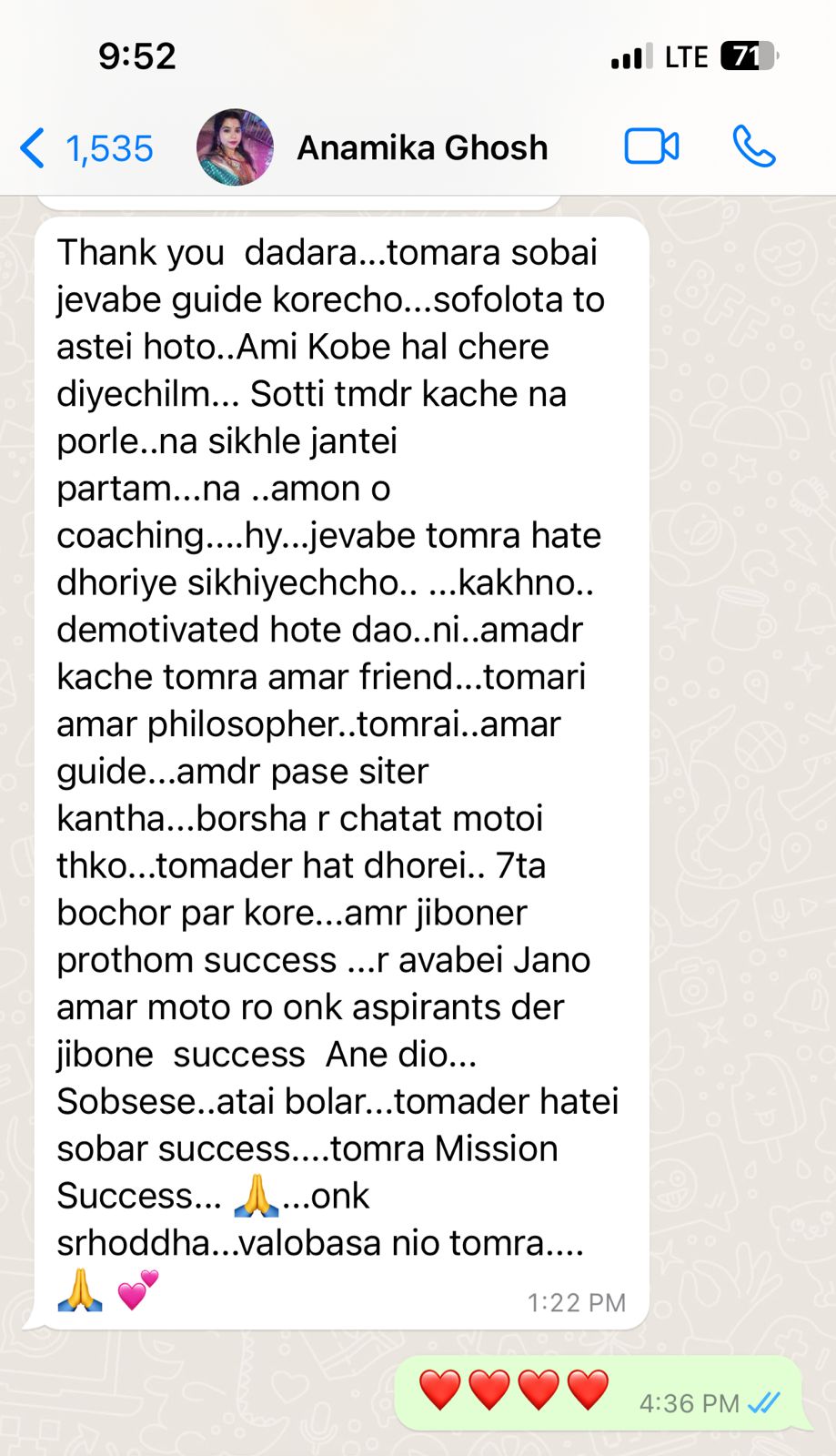Start a voice call with Anamika Ghosh
Screen dimensions: 836x1456
[x=753, y=147]
